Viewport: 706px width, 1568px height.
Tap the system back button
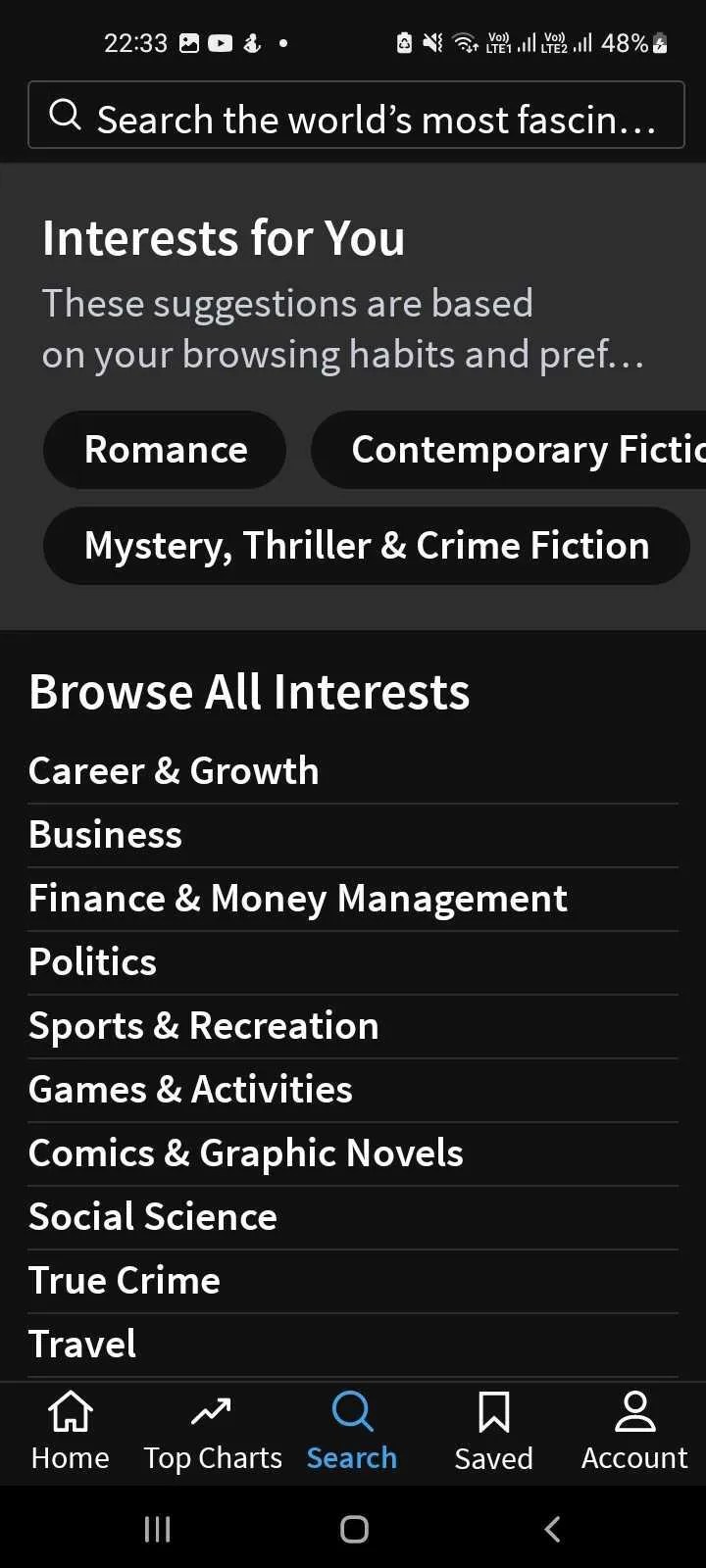552,1529
